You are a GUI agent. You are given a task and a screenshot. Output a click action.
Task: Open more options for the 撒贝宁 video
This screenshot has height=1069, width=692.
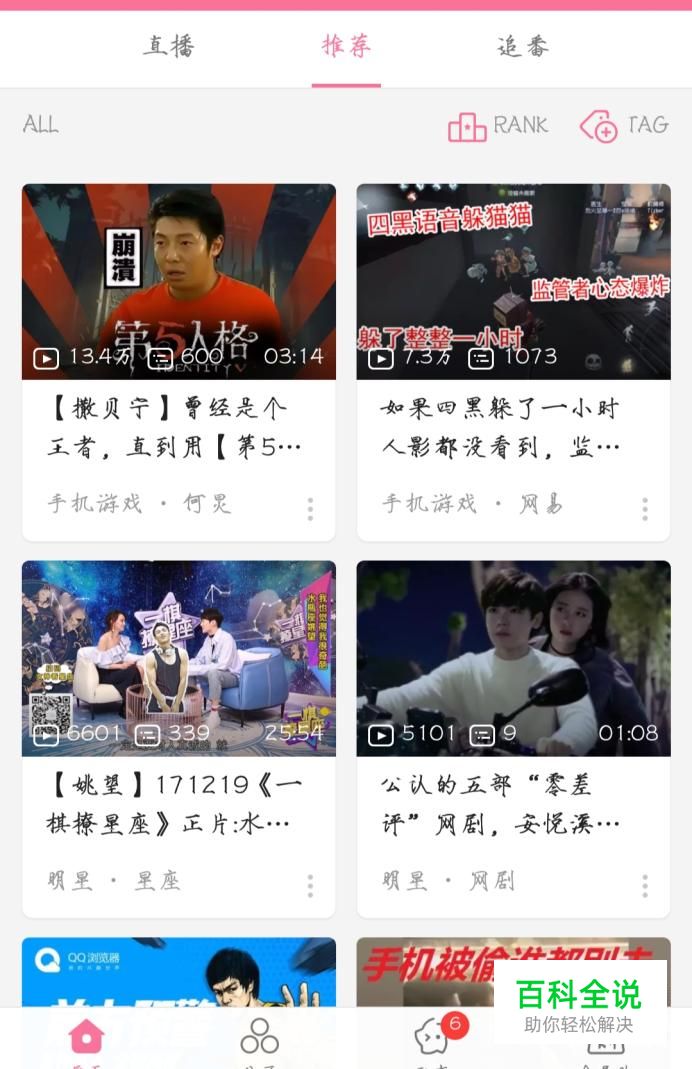[310, 509]
